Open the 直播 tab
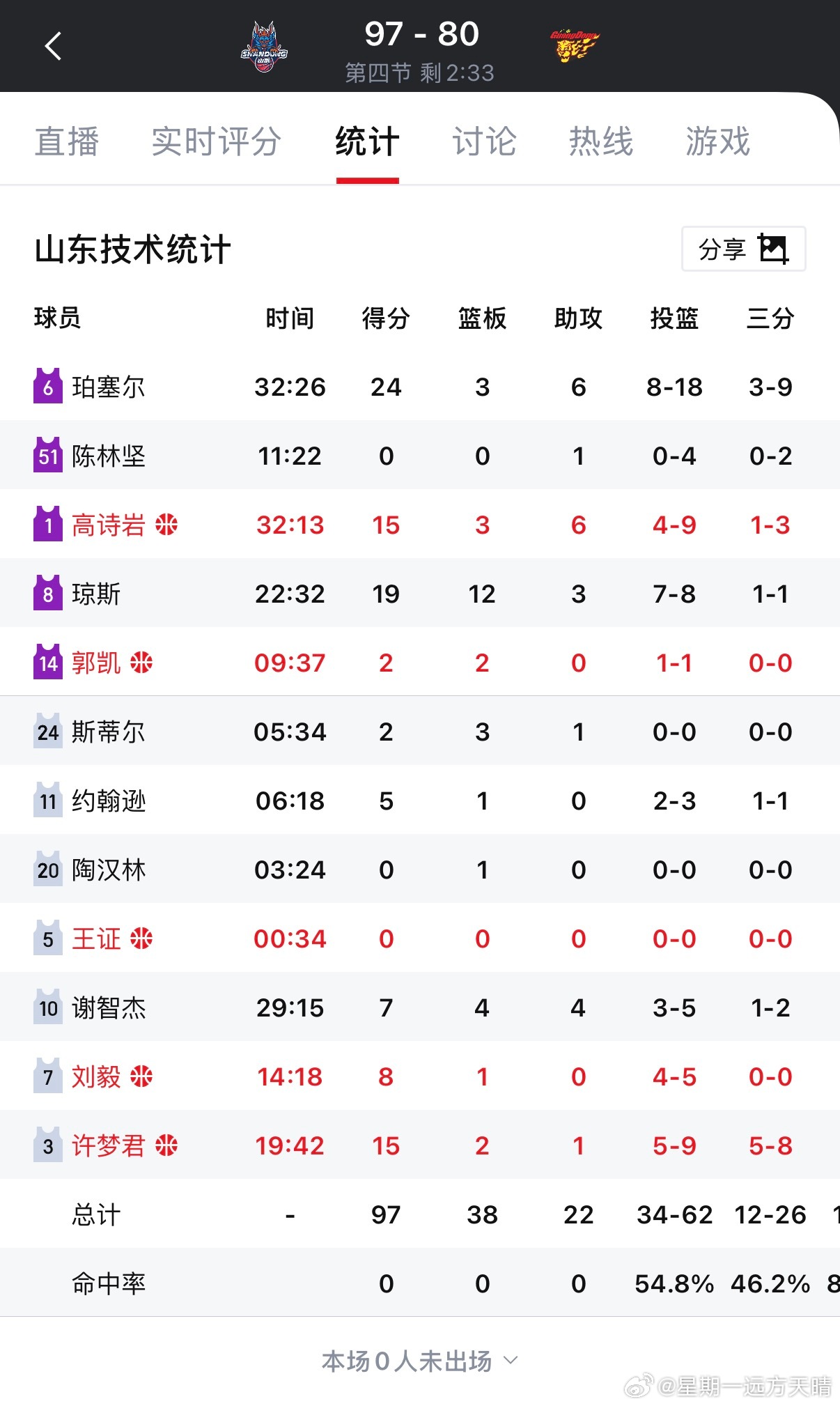Screen dimensions: 840x1406 [67, 141]
